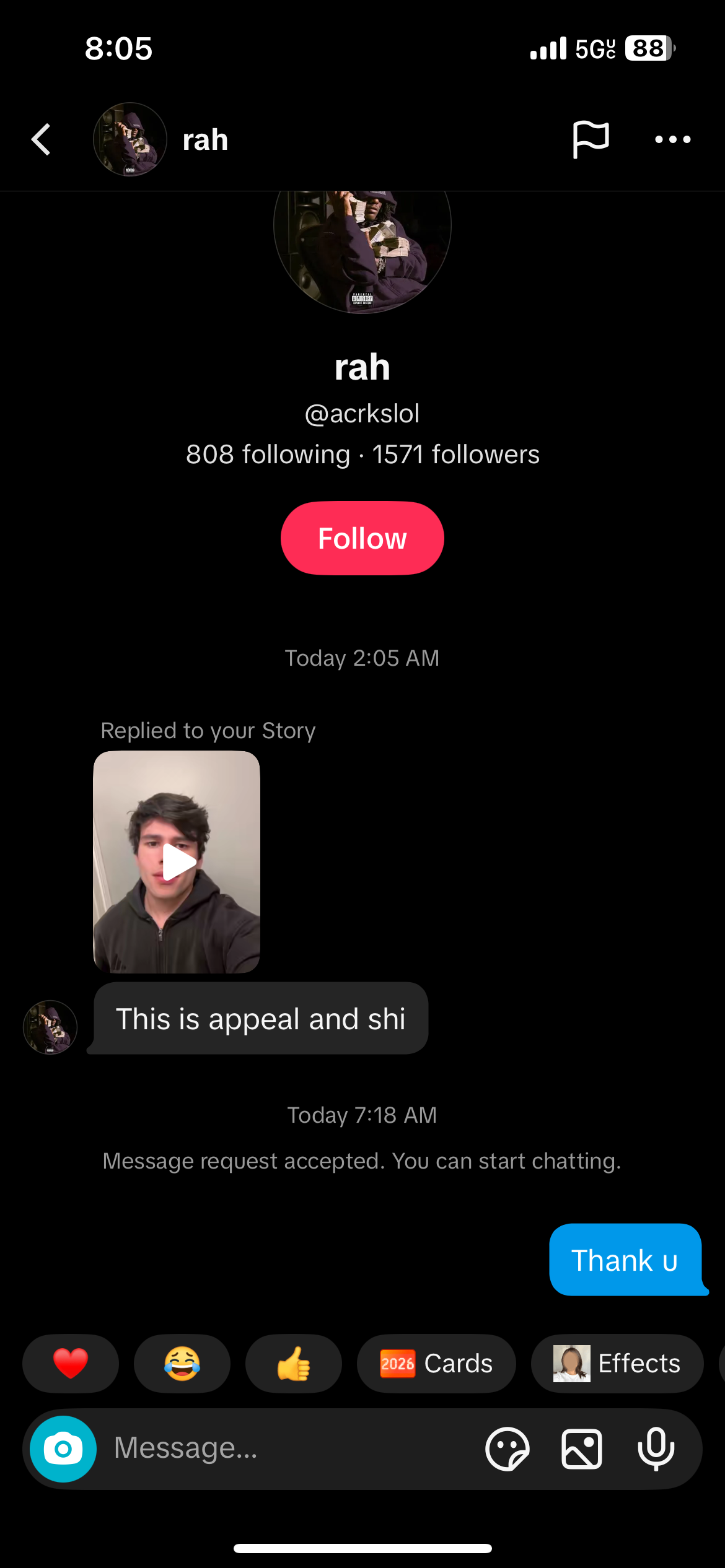
Task: Open the 2026 Cards chip
Action: (x=436, y=1364)
